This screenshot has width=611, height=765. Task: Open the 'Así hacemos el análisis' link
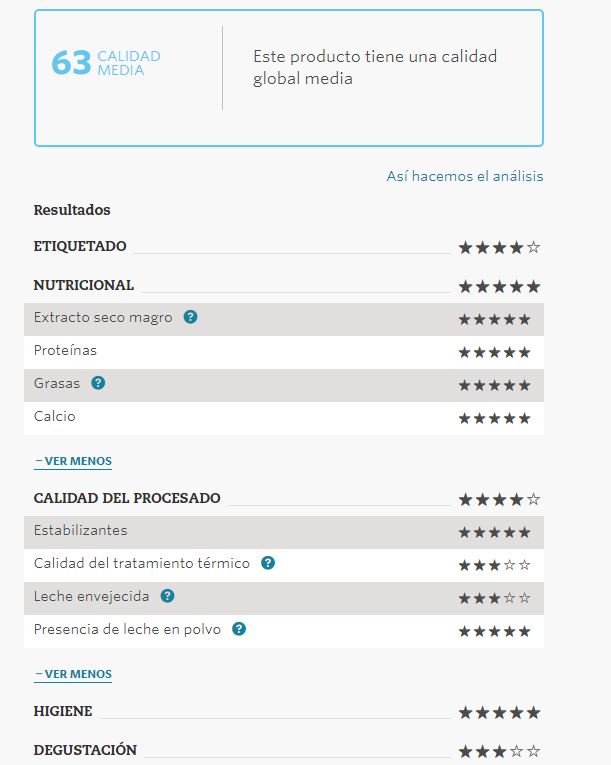pyautogui.click(x=465, y=176)
